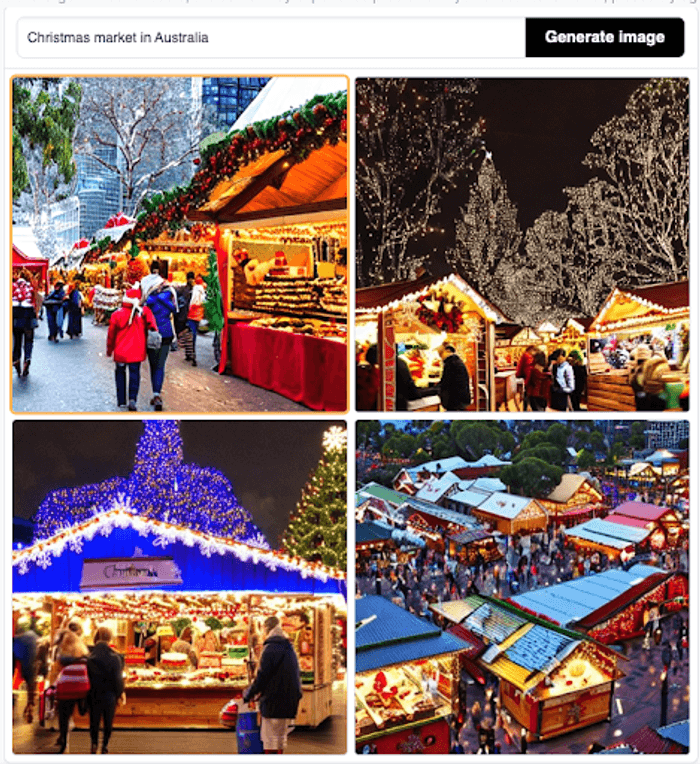Focus the prompt field reading Christmas market in Australia
Viewport: 700px width, 764px height.
click(x=270, y=37)
